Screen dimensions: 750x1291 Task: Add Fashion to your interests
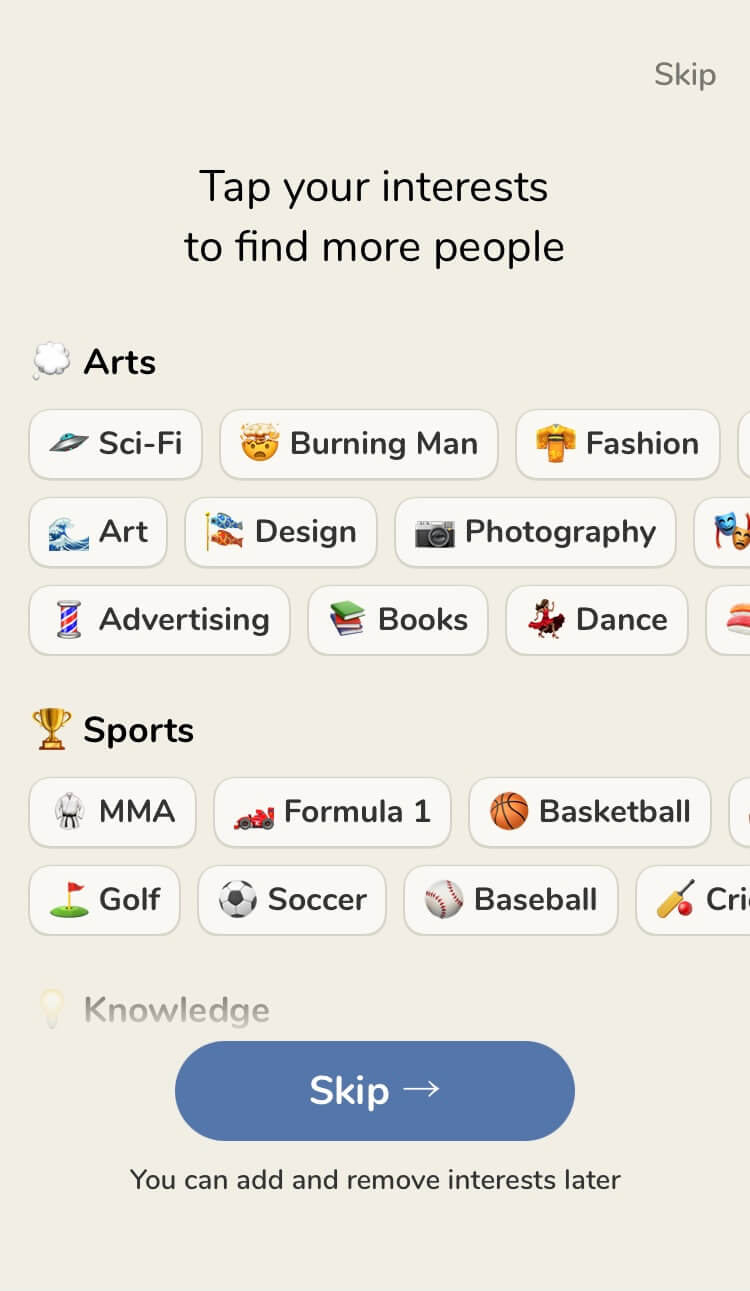coord(618,444)
